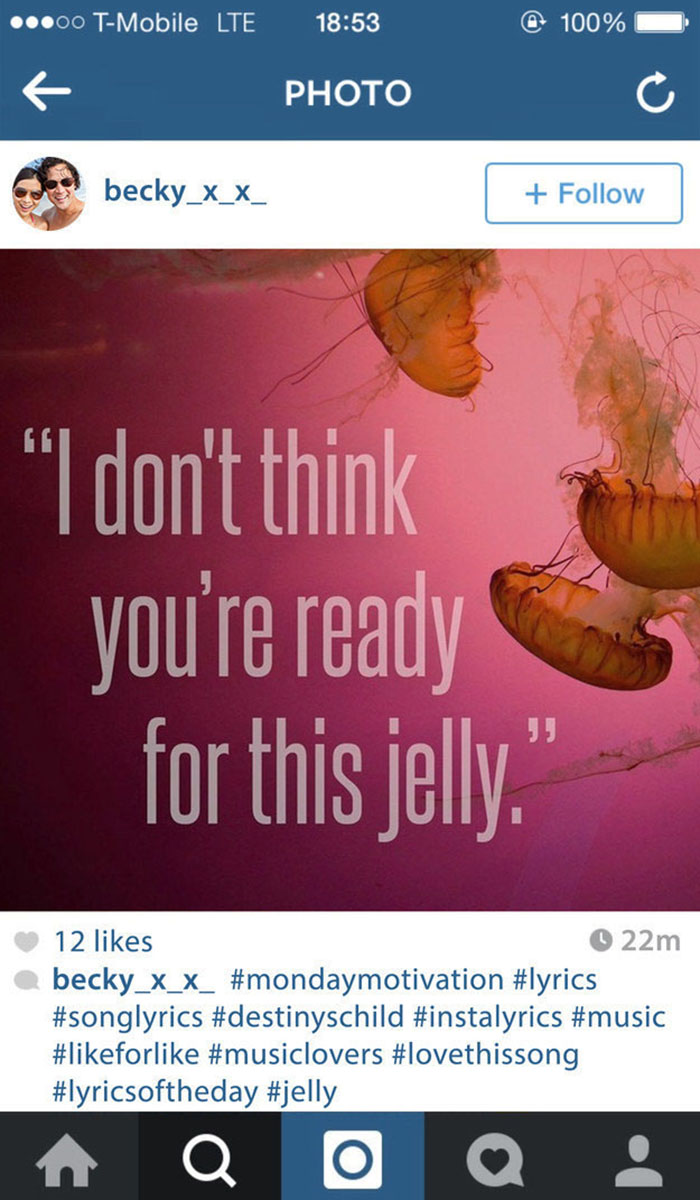Open becky_x_x_ profile picture
700x1200 pixels.
point(49,193)
